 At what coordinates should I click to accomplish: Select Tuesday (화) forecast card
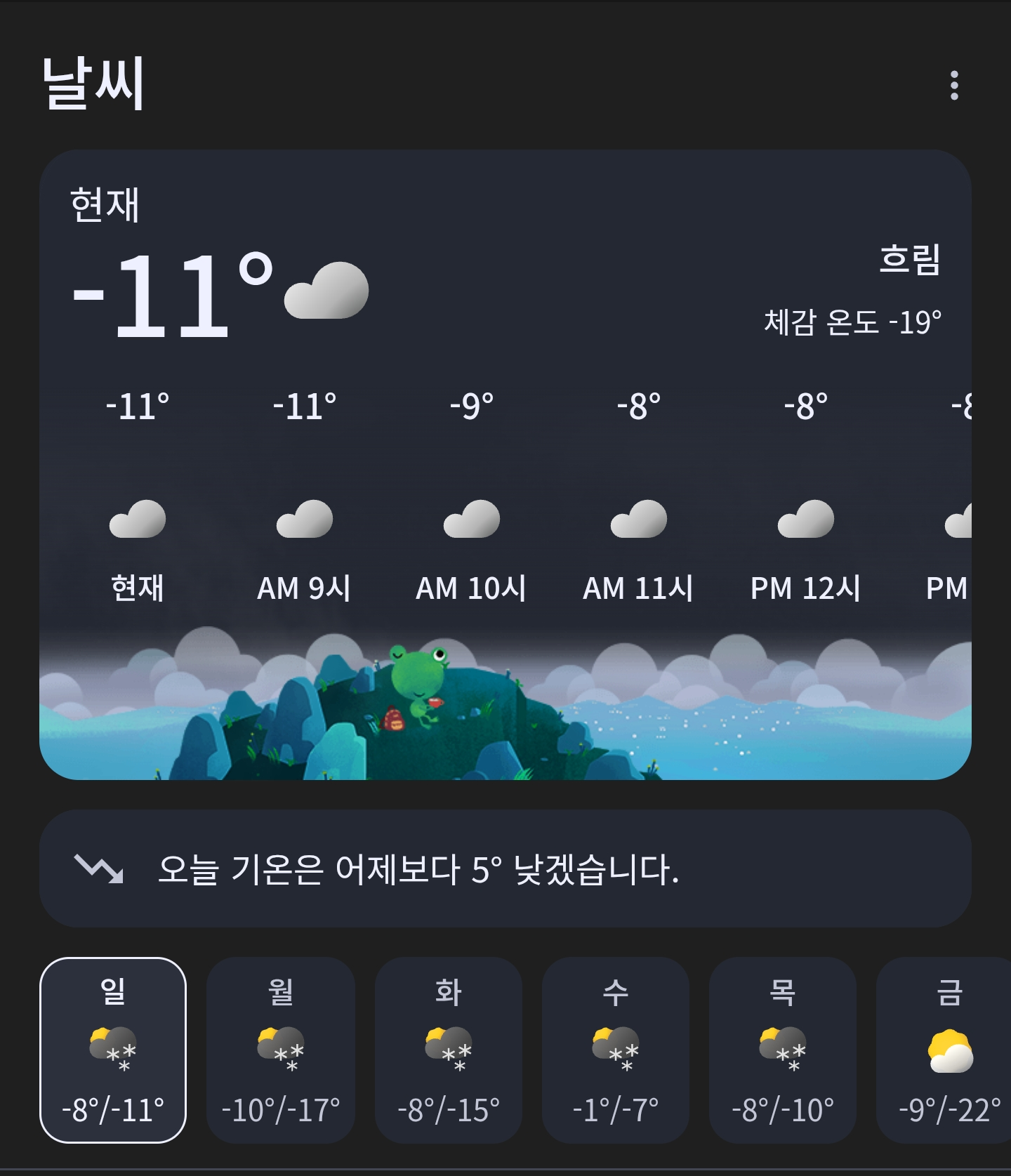click(449, 1050)
